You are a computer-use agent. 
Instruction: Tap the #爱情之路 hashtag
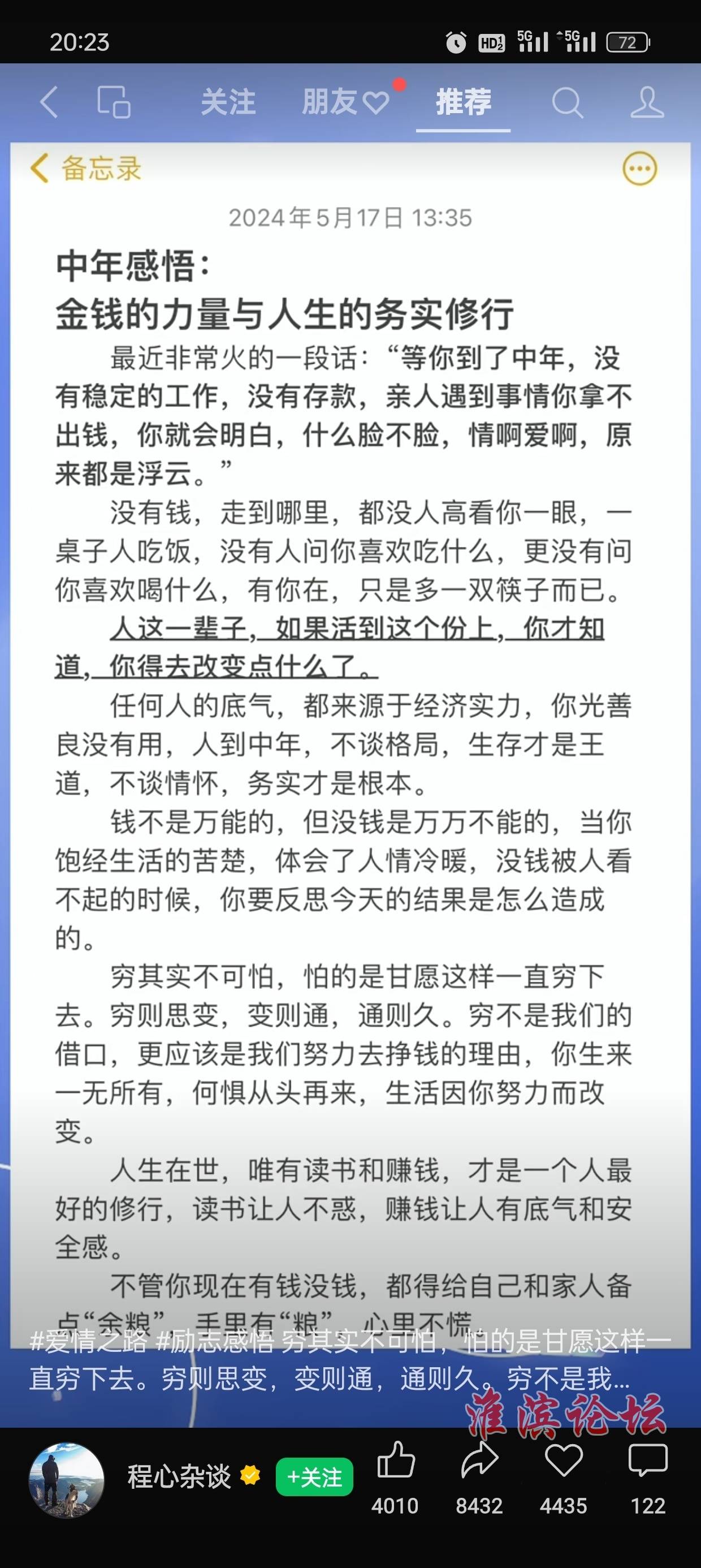coord(88,1342)
